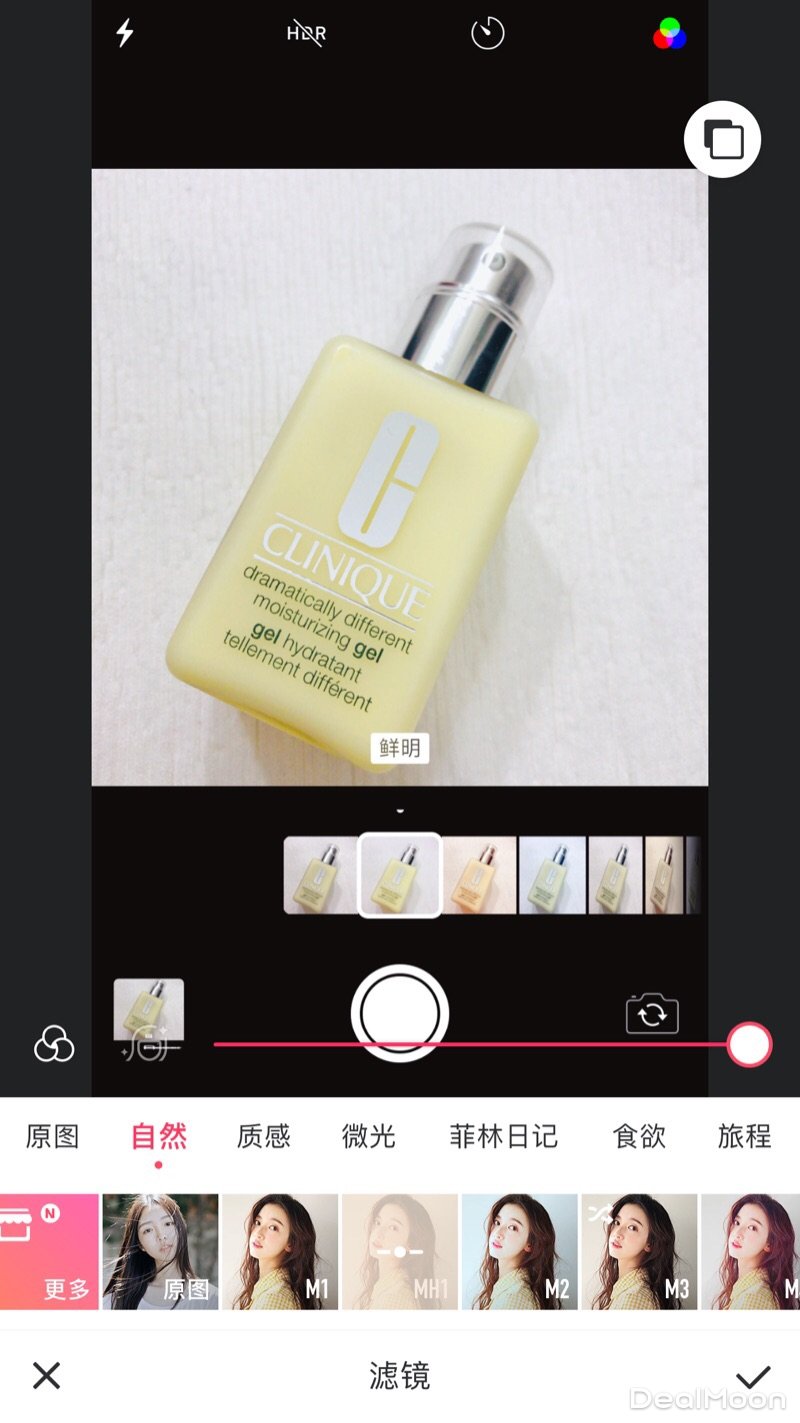This screenshot has height=1423, width=800.
Task: Switch to the 微光 filter tab
Action: [369, 1137]
